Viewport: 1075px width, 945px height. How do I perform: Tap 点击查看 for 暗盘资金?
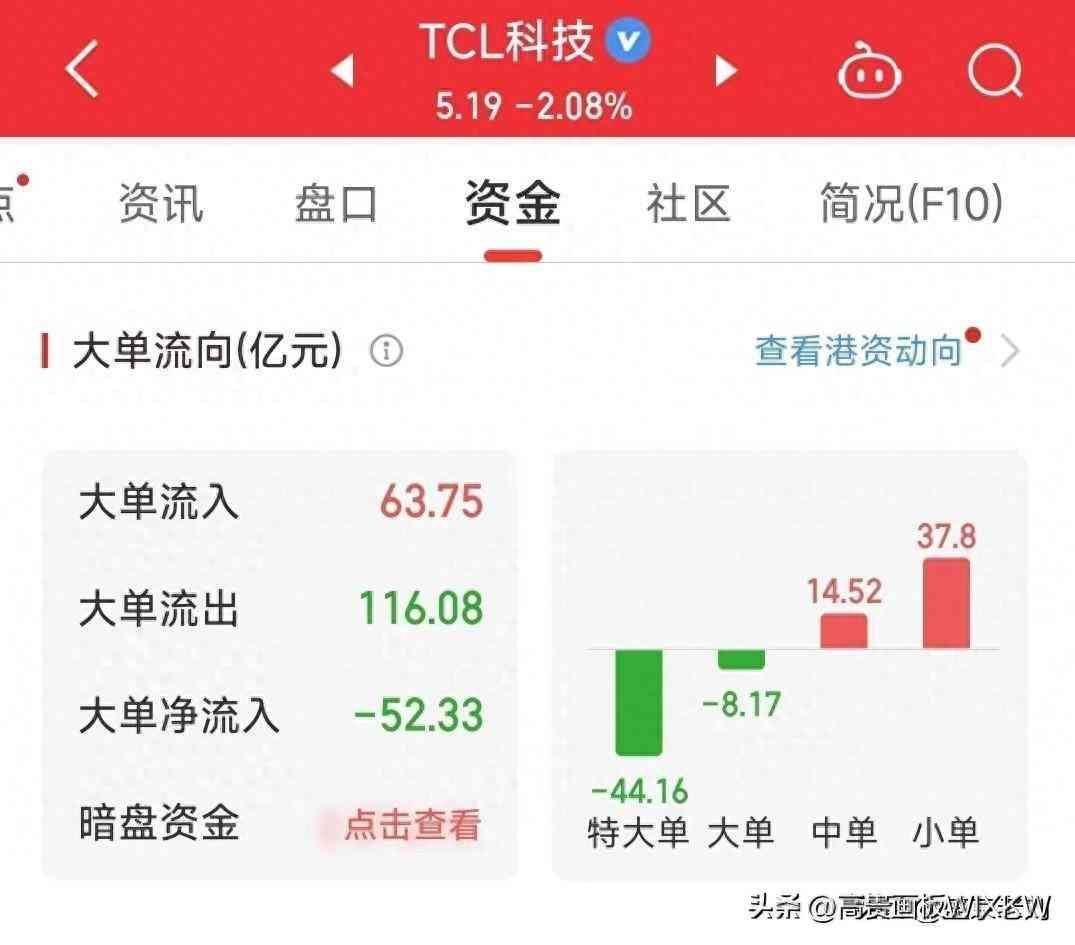point(412,825)
